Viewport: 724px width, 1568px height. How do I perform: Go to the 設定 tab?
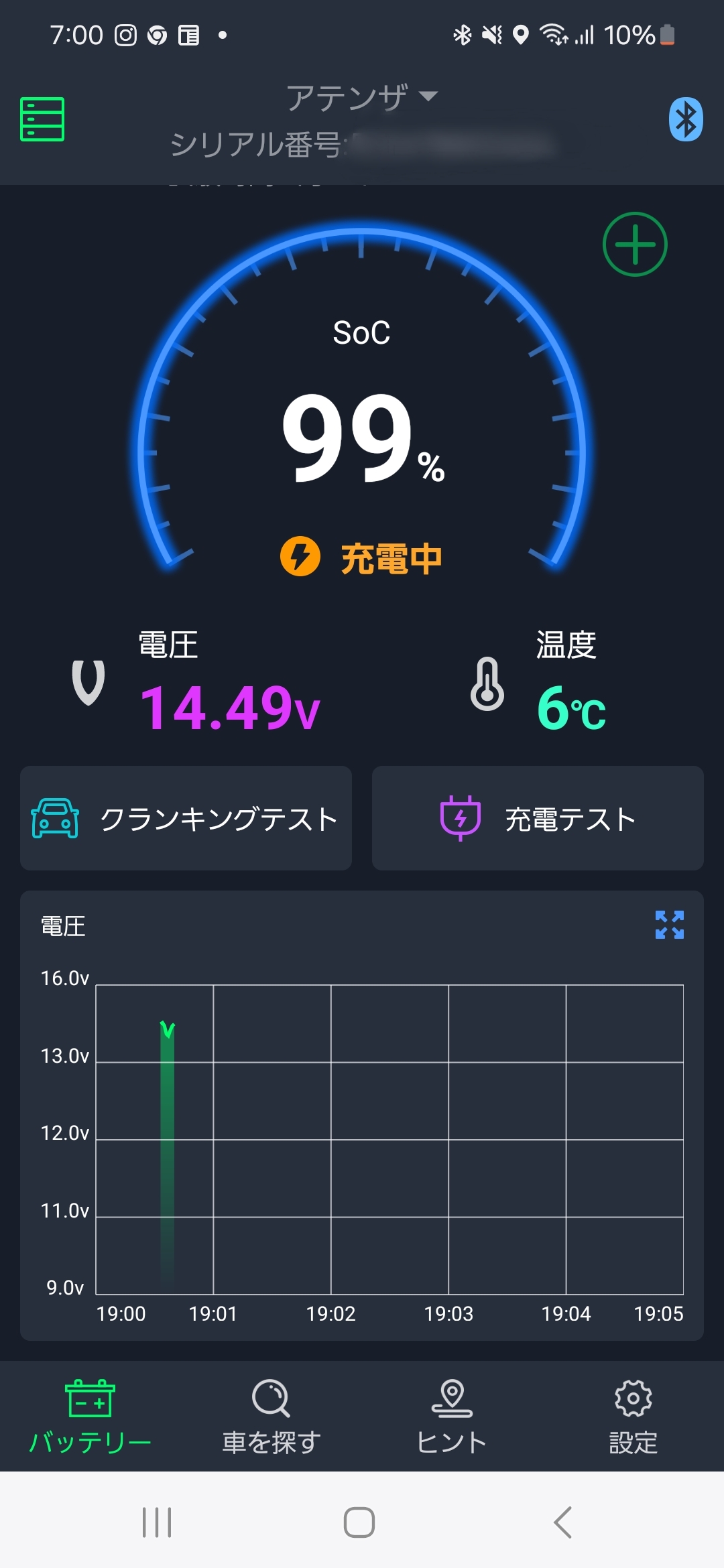[x=633, y=1416]
